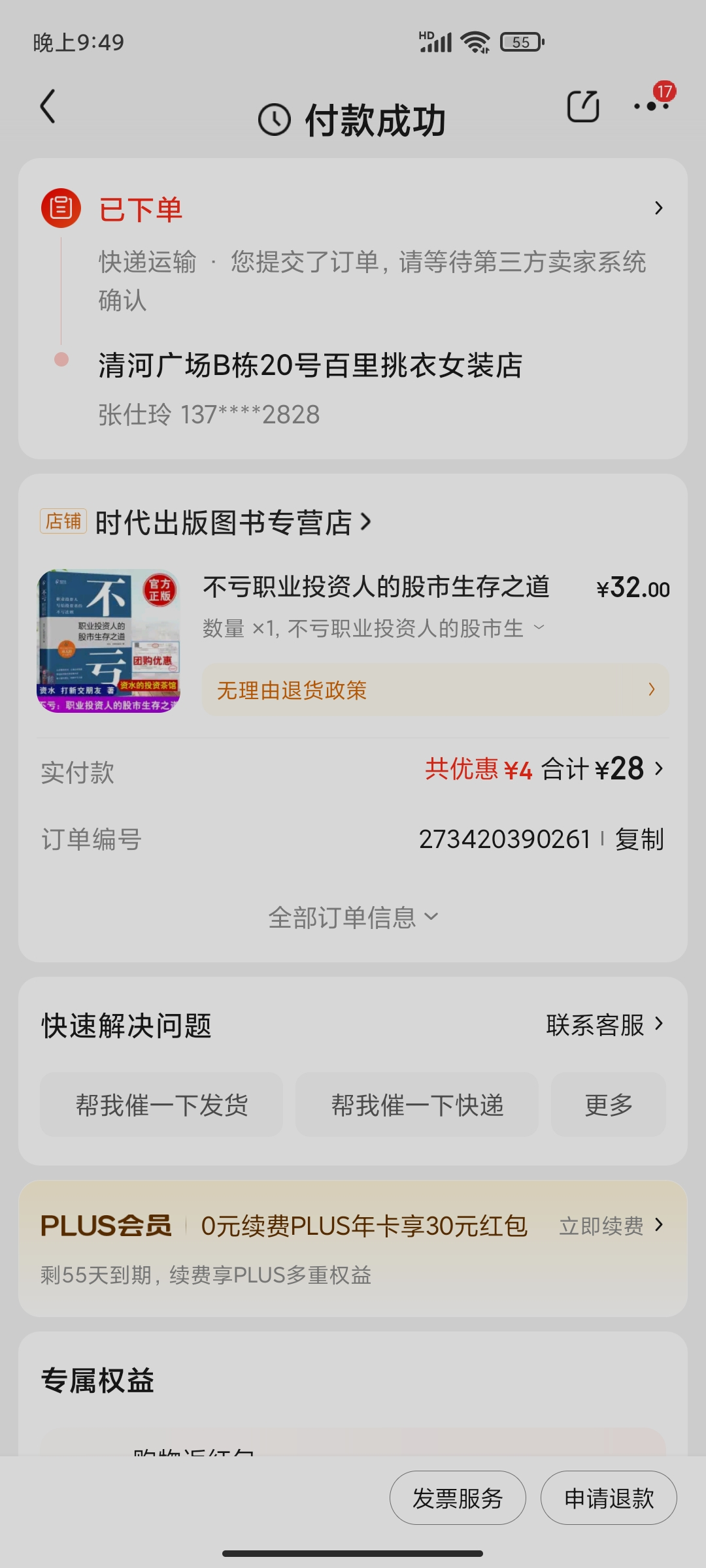Image resolution: width=706 pixels, height=1568 pixels.
Task: Contact customer service via 联系客服
Action: click(x=604, y=1024)
